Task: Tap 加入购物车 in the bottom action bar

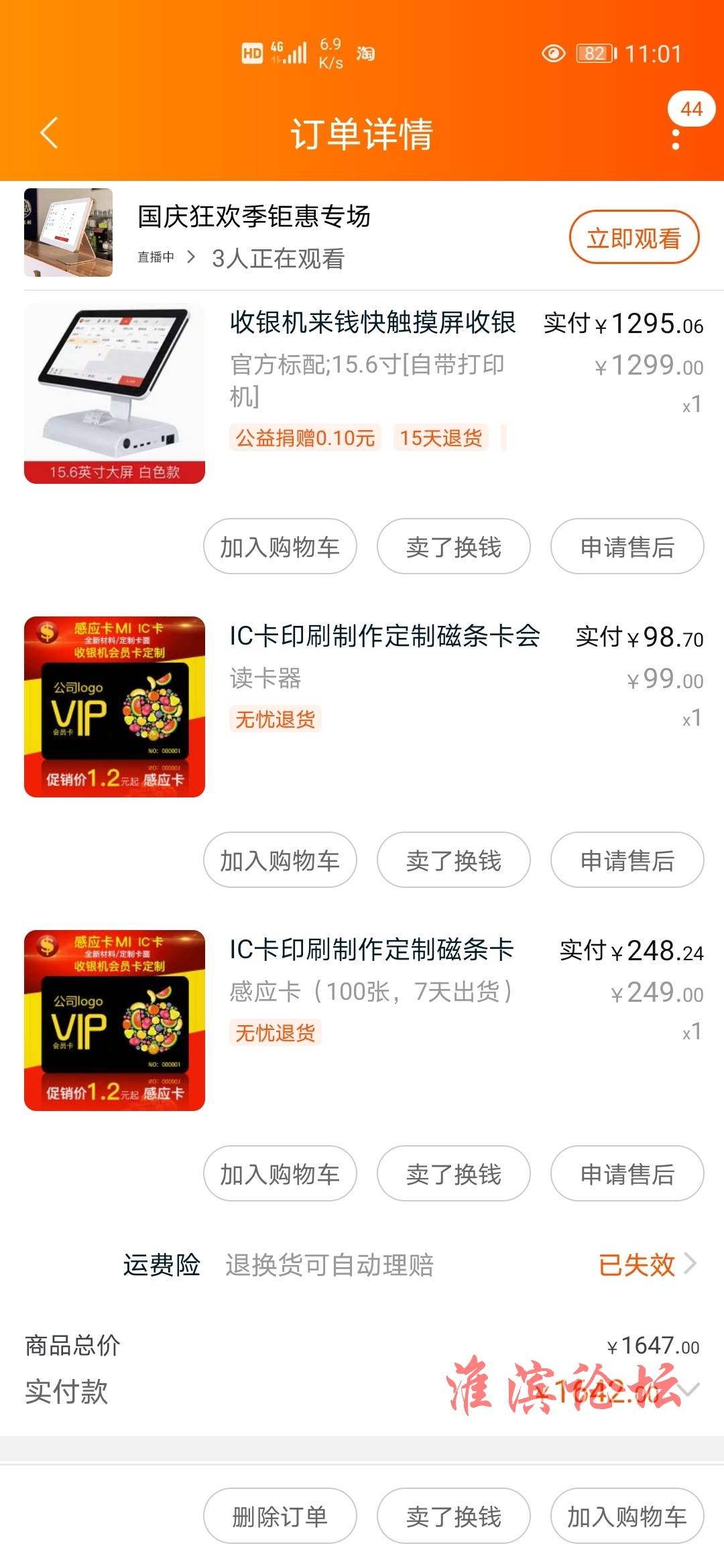Action: (627, 1516)
